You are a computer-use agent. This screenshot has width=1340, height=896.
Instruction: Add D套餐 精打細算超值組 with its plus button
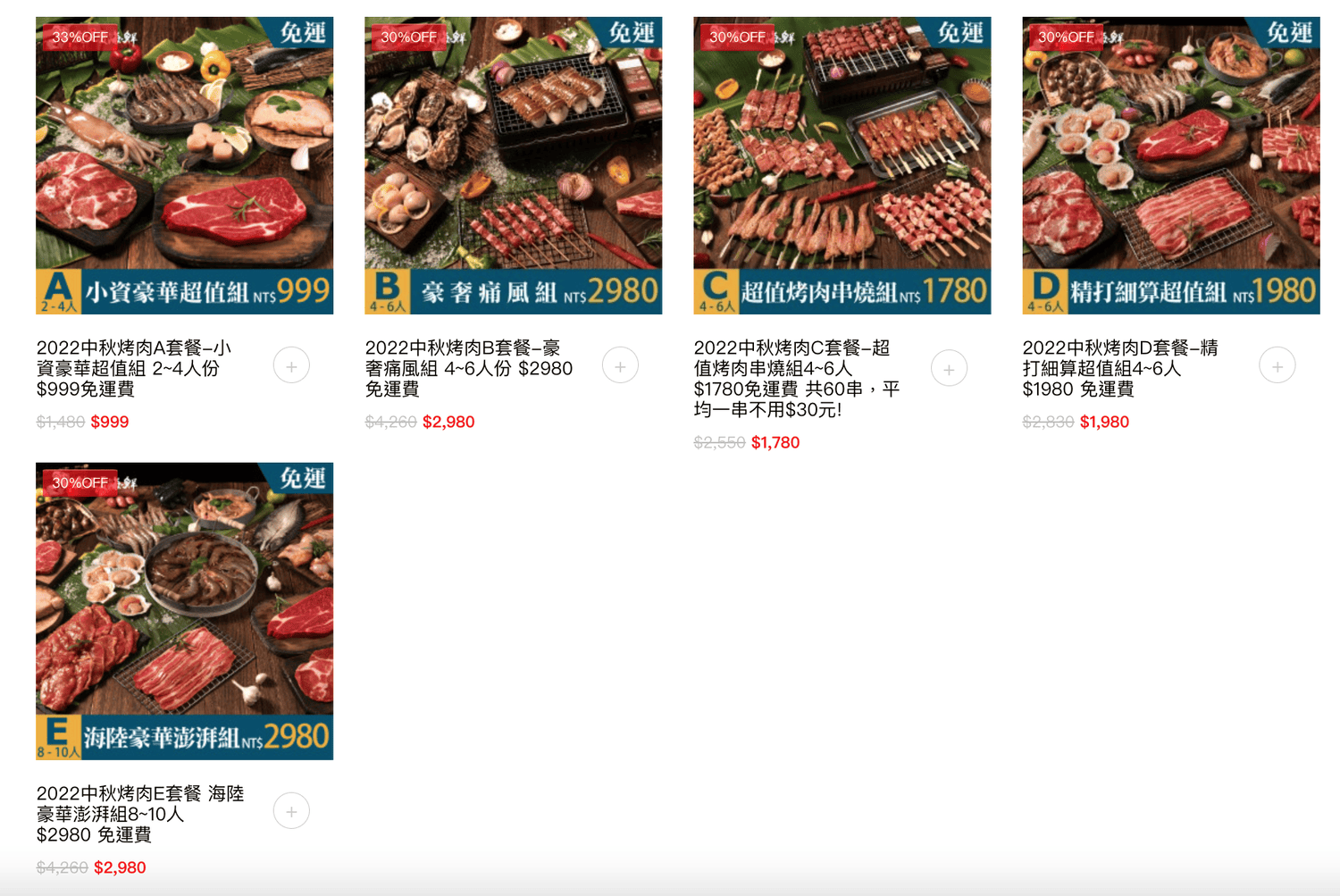point(1277,365)
